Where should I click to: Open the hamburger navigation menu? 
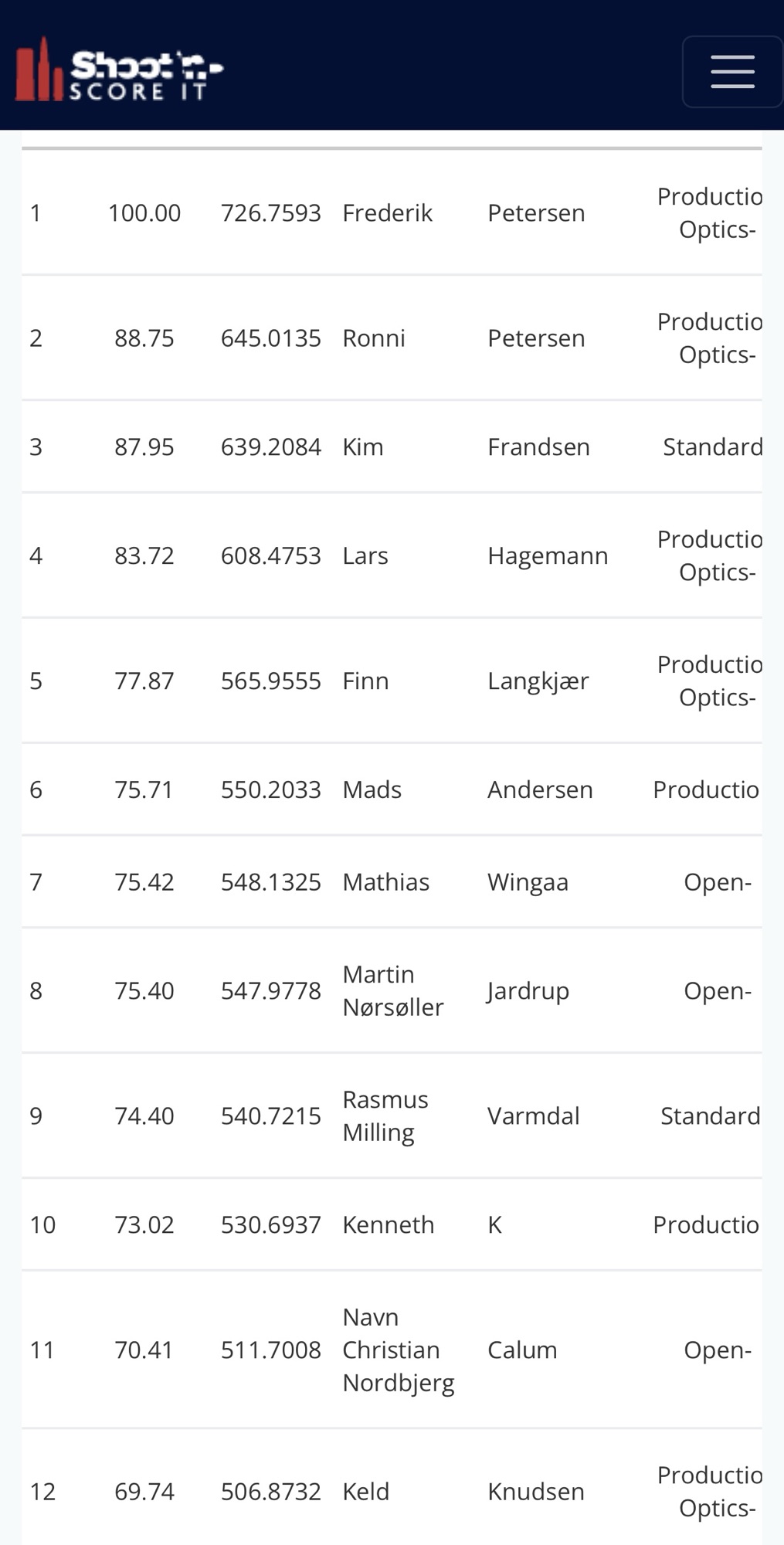click(x=732, y=72)
